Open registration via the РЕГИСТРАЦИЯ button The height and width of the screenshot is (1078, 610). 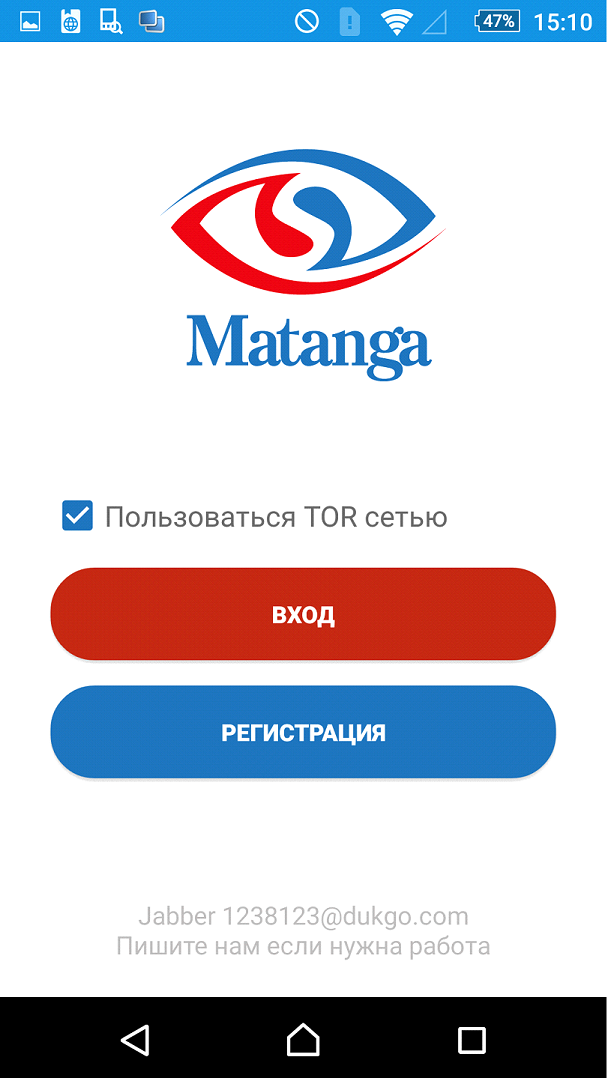303,732
